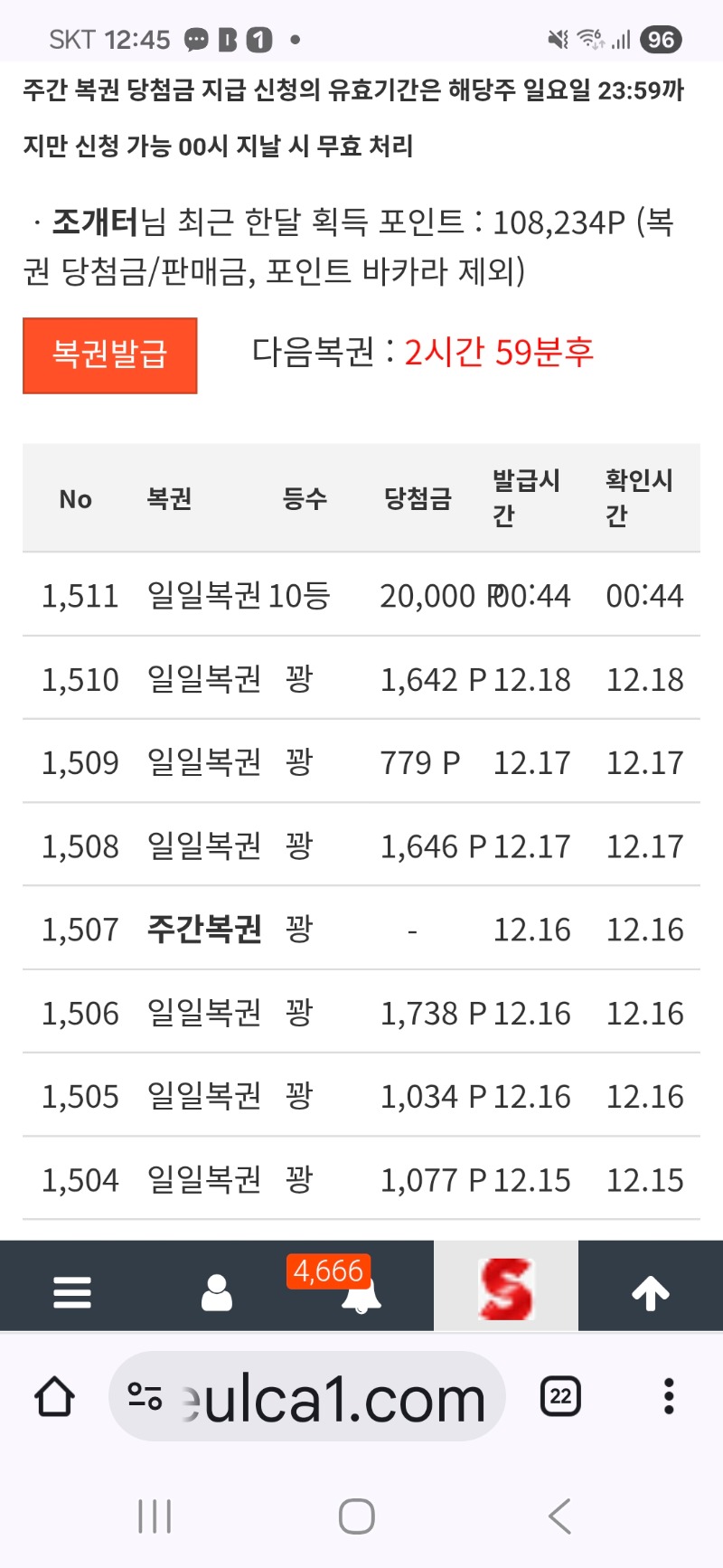Go to the browser home page
The image size is (723, 1568).
click(54, 1397)
